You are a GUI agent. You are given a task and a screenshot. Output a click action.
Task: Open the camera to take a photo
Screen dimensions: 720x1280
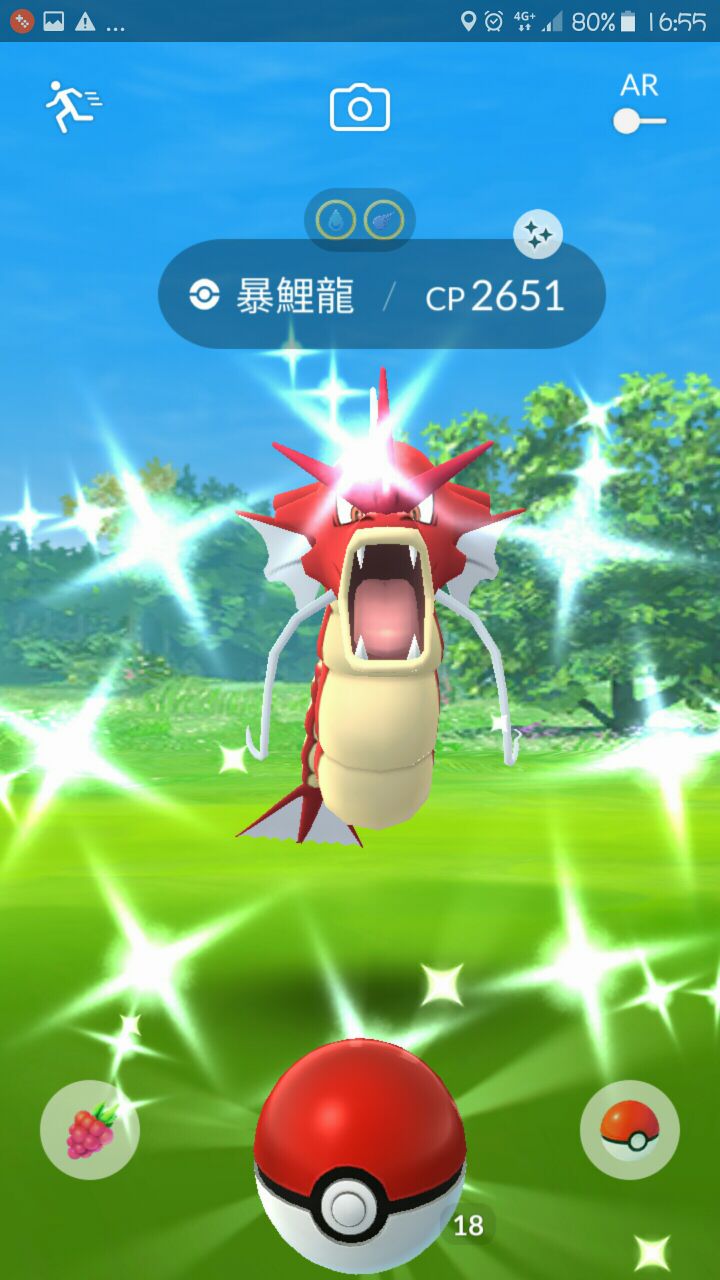point(360,108)
